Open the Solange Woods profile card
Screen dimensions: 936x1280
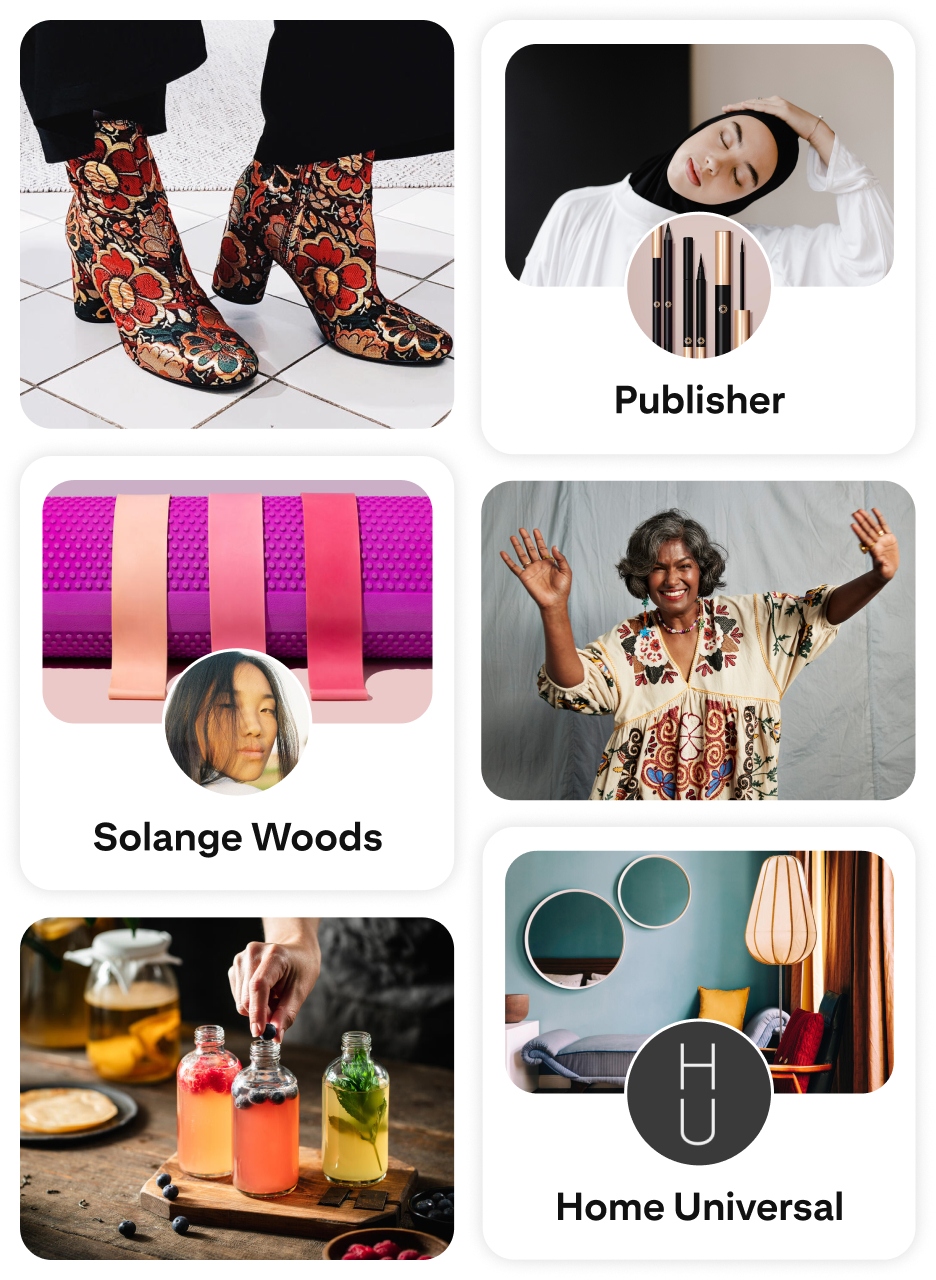pyautogui.click(x=240, y=670)
